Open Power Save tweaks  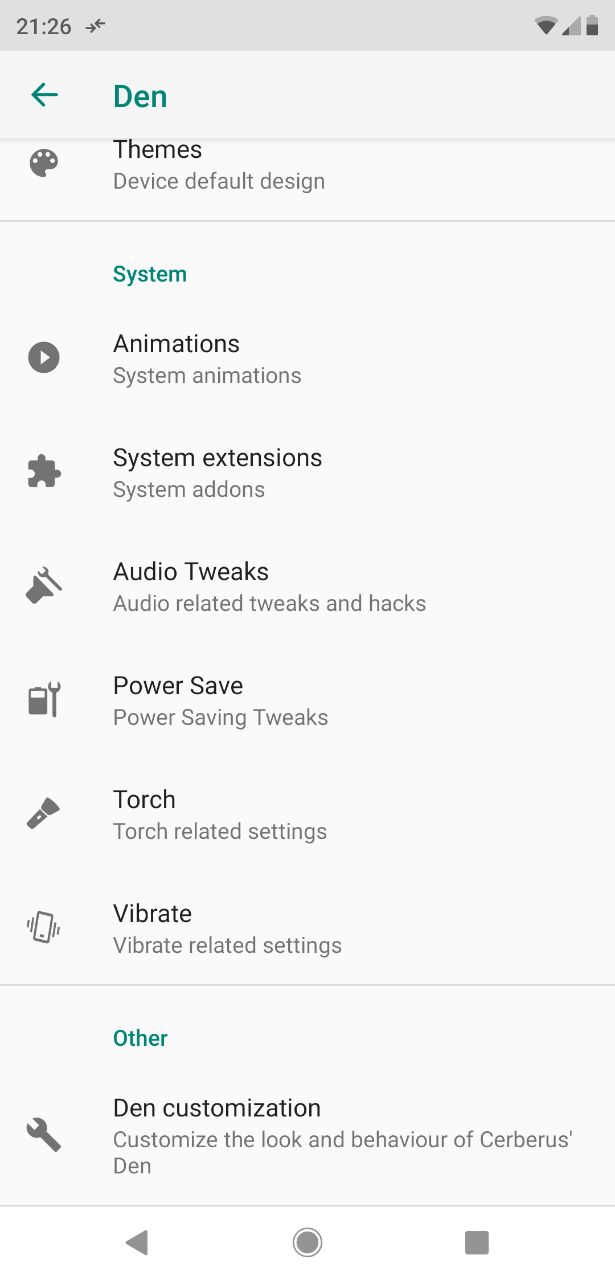[307, 700]
